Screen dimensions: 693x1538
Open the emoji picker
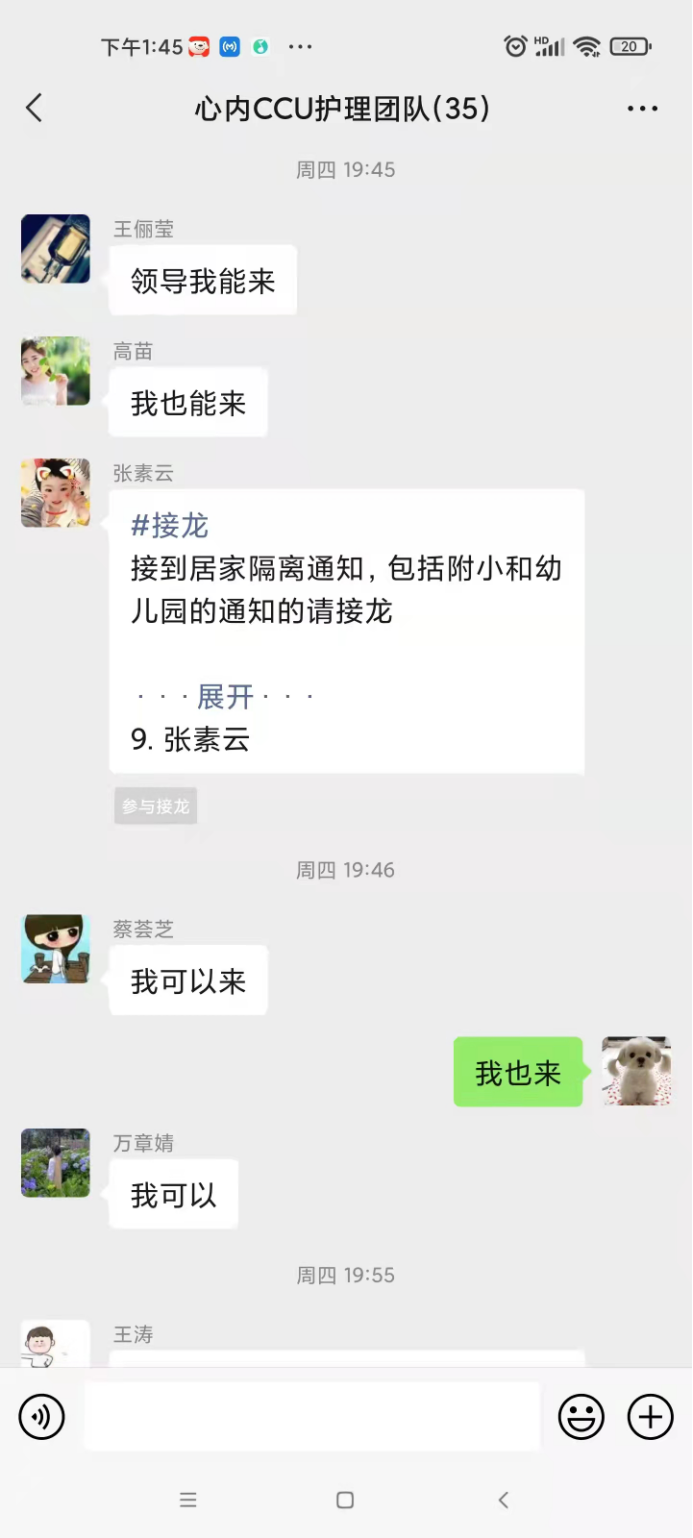coord(581,1417)
